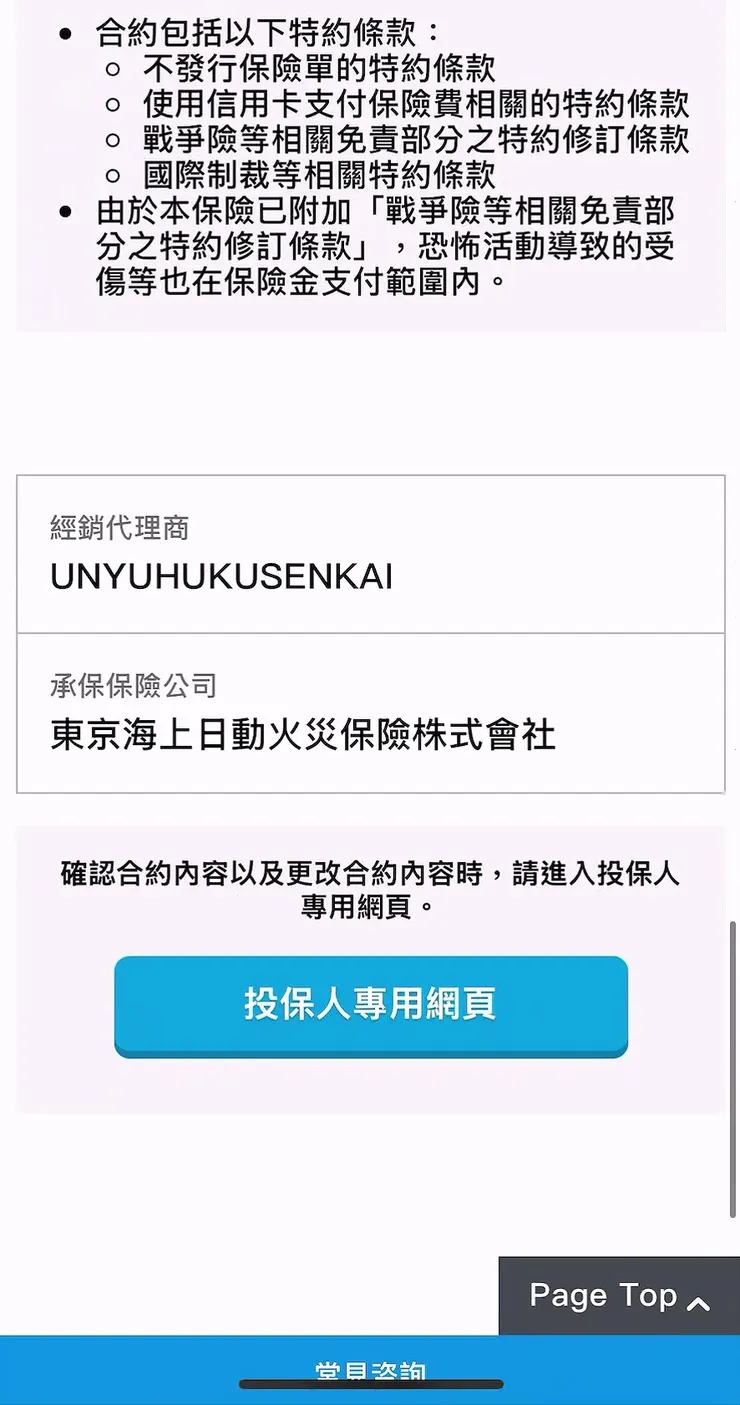Click the solid bullet beside 合約包括以下特約條款
Image resolution: width=740 pixels, height=1405 pixels.
[66, 32]
